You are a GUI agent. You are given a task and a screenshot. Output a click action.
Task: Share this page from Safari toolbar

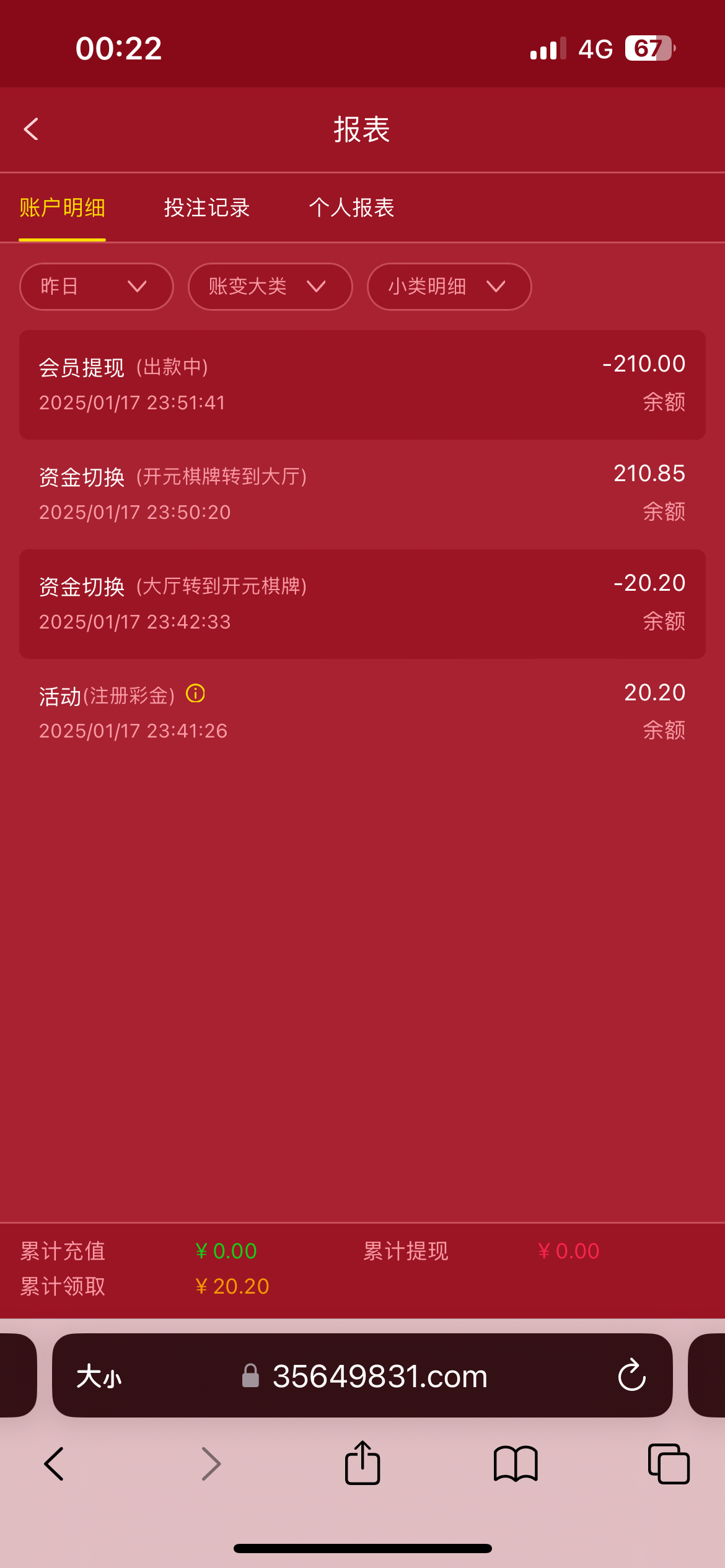(362, 1463)
